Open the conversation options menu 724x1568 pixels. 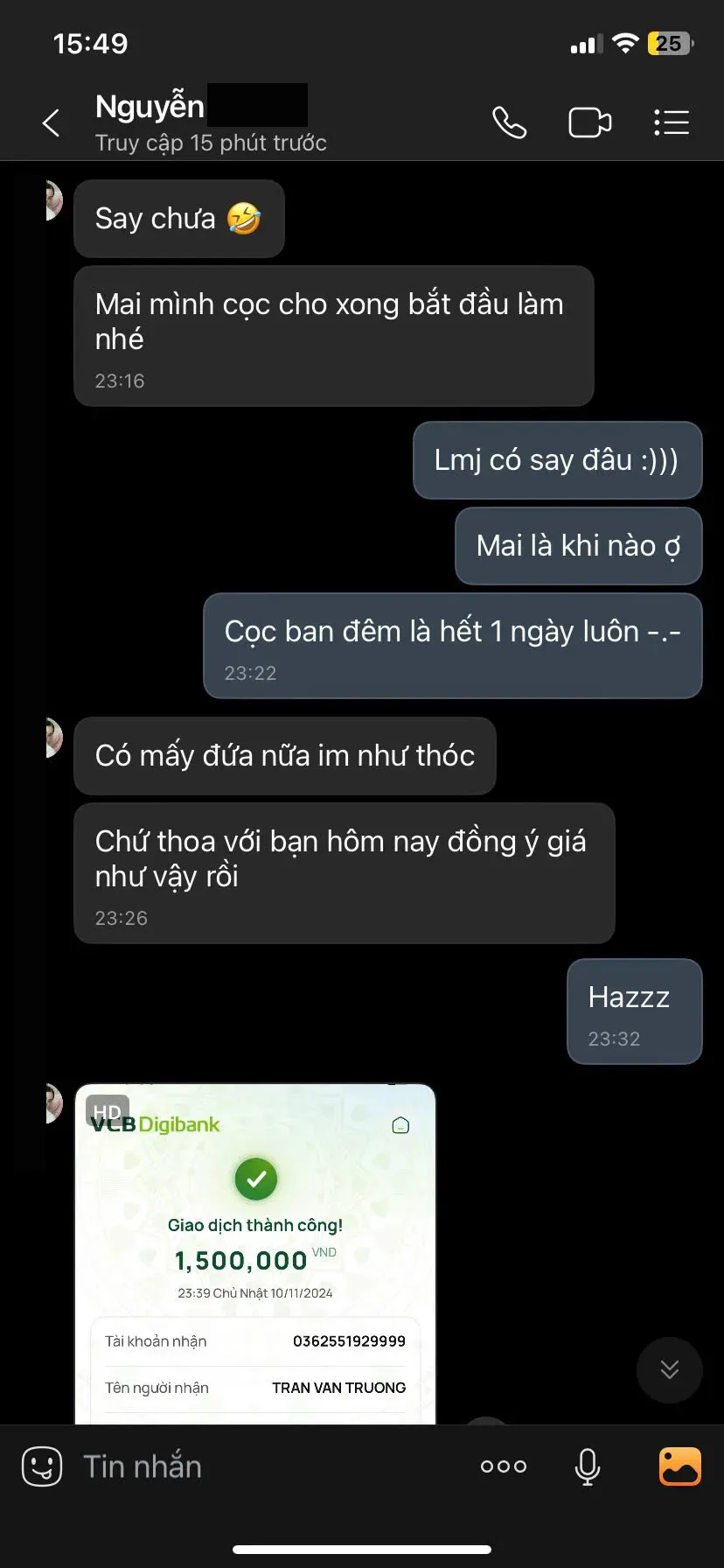(672, 122)
